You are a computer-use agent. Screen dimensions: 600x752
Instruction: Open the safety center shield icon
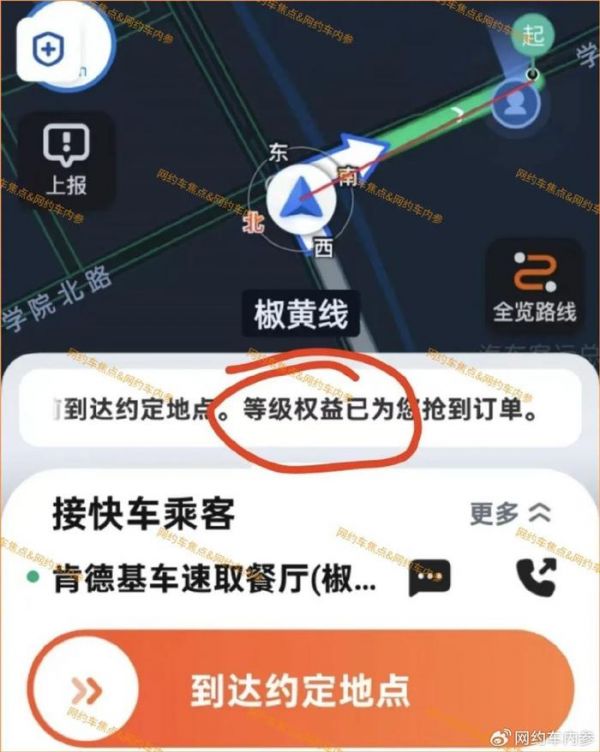click(49, 47)
